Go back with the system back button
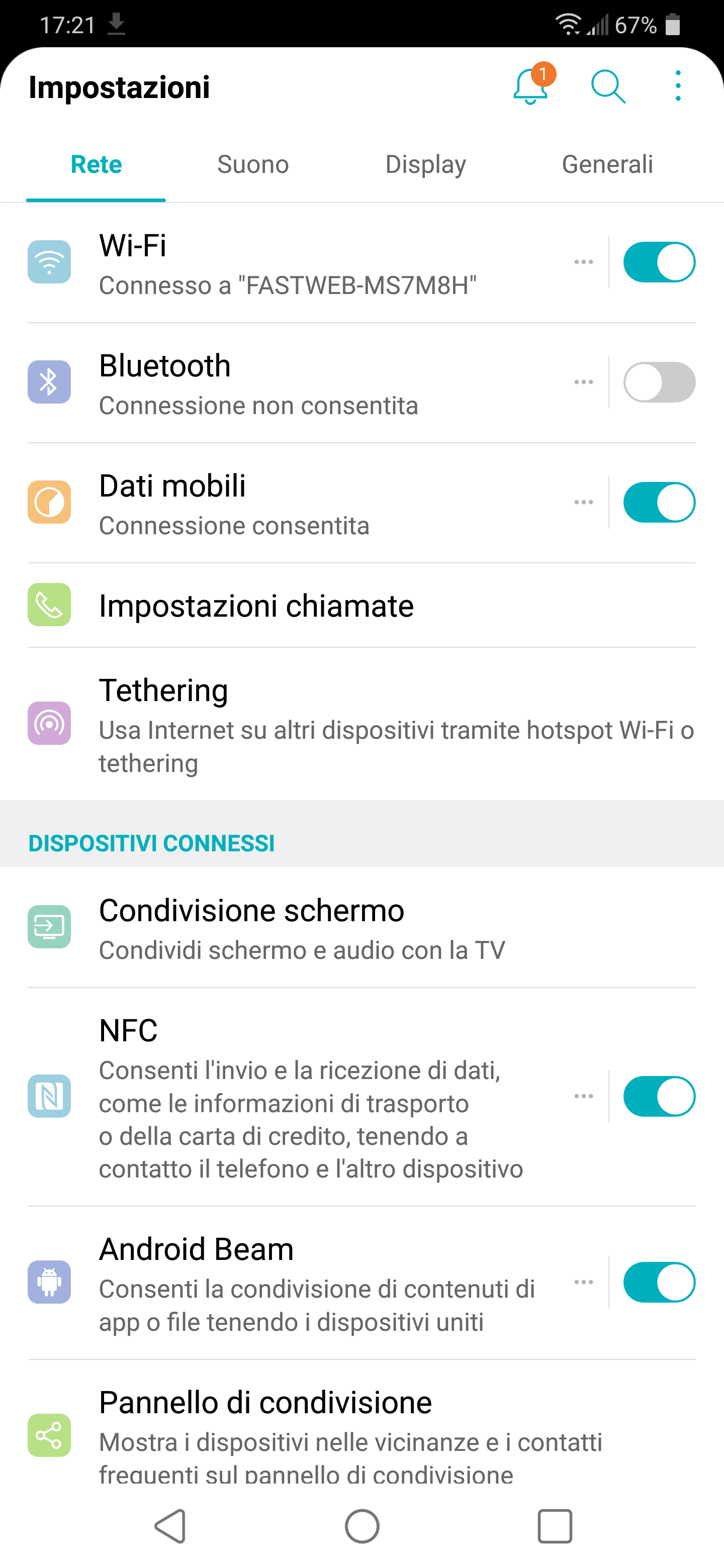724x1568 pixels. tap(170, 1526)
